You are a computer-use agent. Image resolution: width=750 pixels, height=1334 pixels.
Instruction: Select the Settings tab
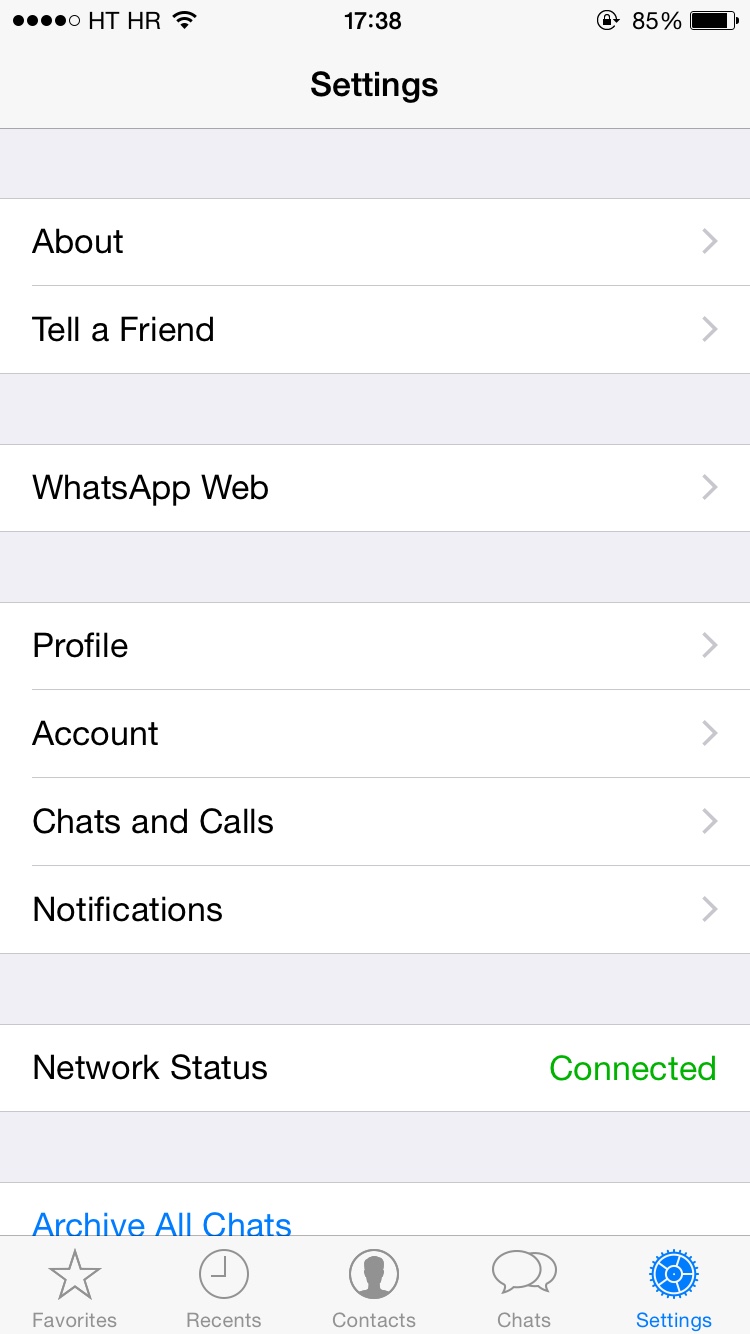pos(674,1288)
